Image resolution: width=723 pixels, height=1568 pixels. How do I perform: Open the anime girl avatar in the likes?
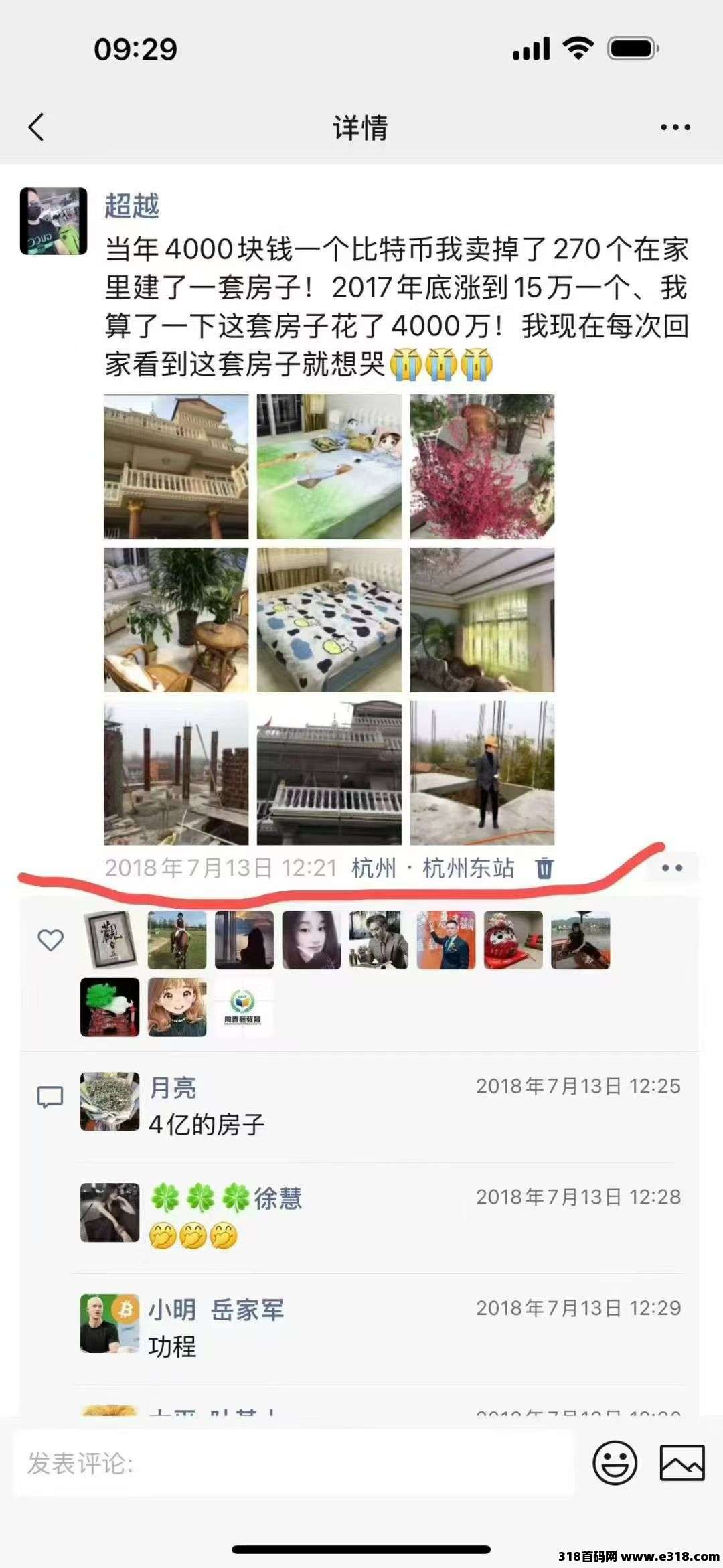click(177, 1007)
